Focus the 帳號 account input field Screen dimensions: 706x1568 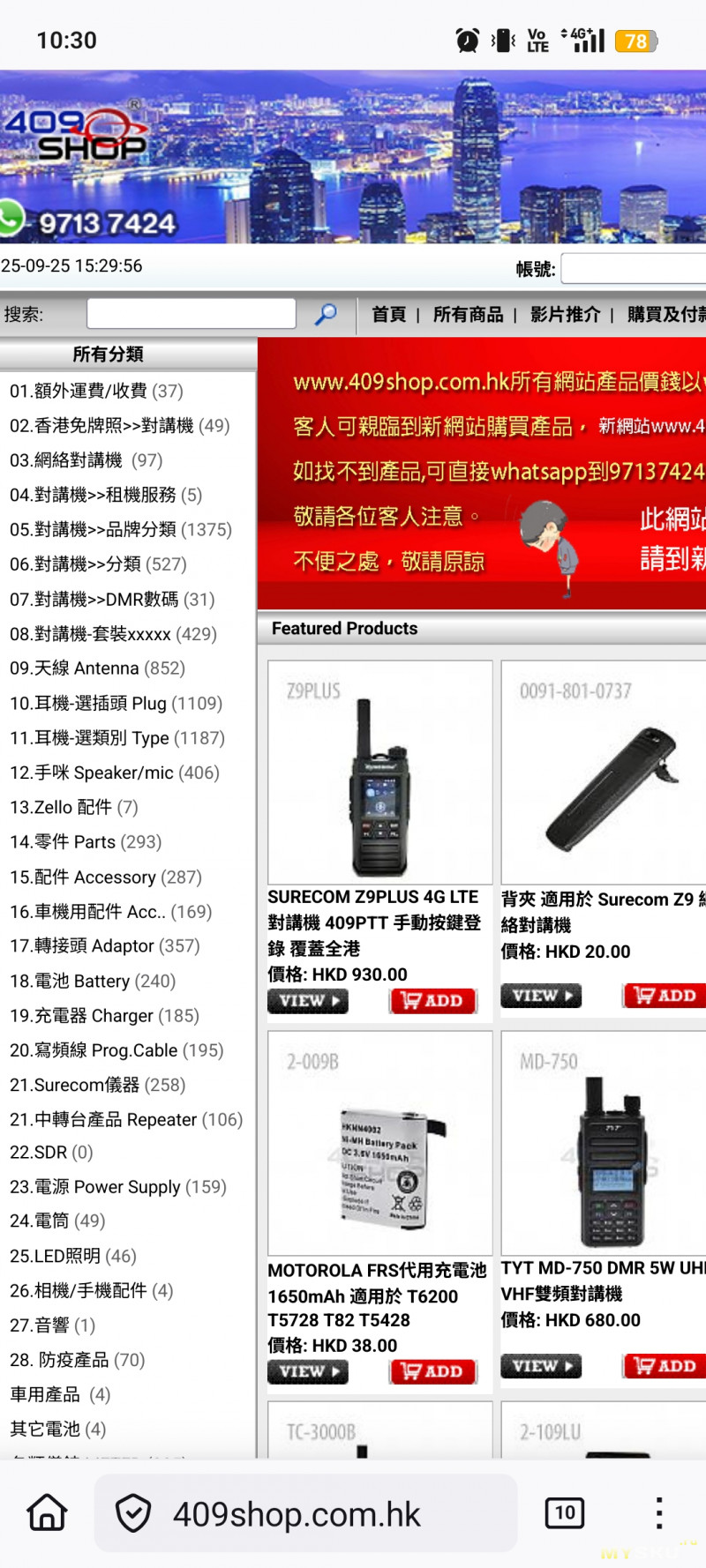(x=634, y=269)
